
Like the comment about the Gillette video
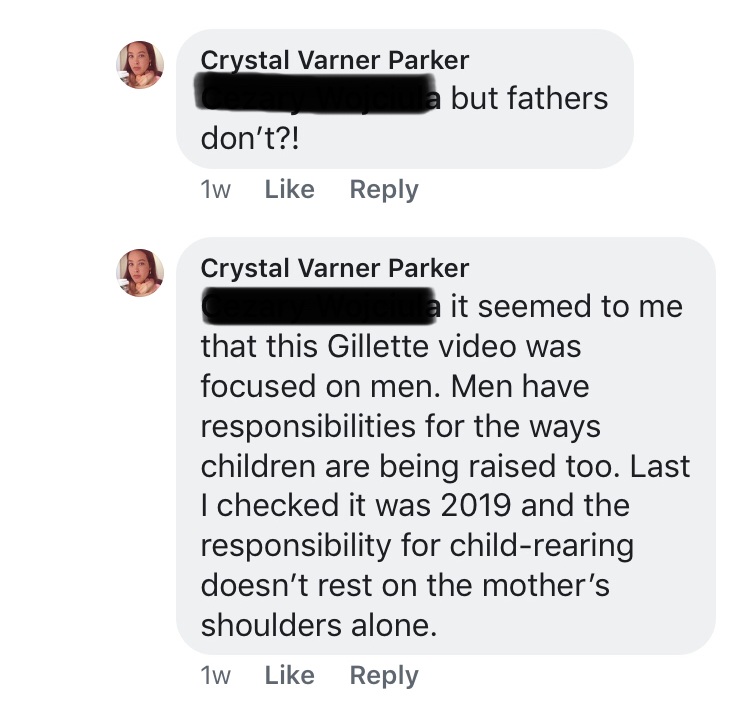coord(289,676)
